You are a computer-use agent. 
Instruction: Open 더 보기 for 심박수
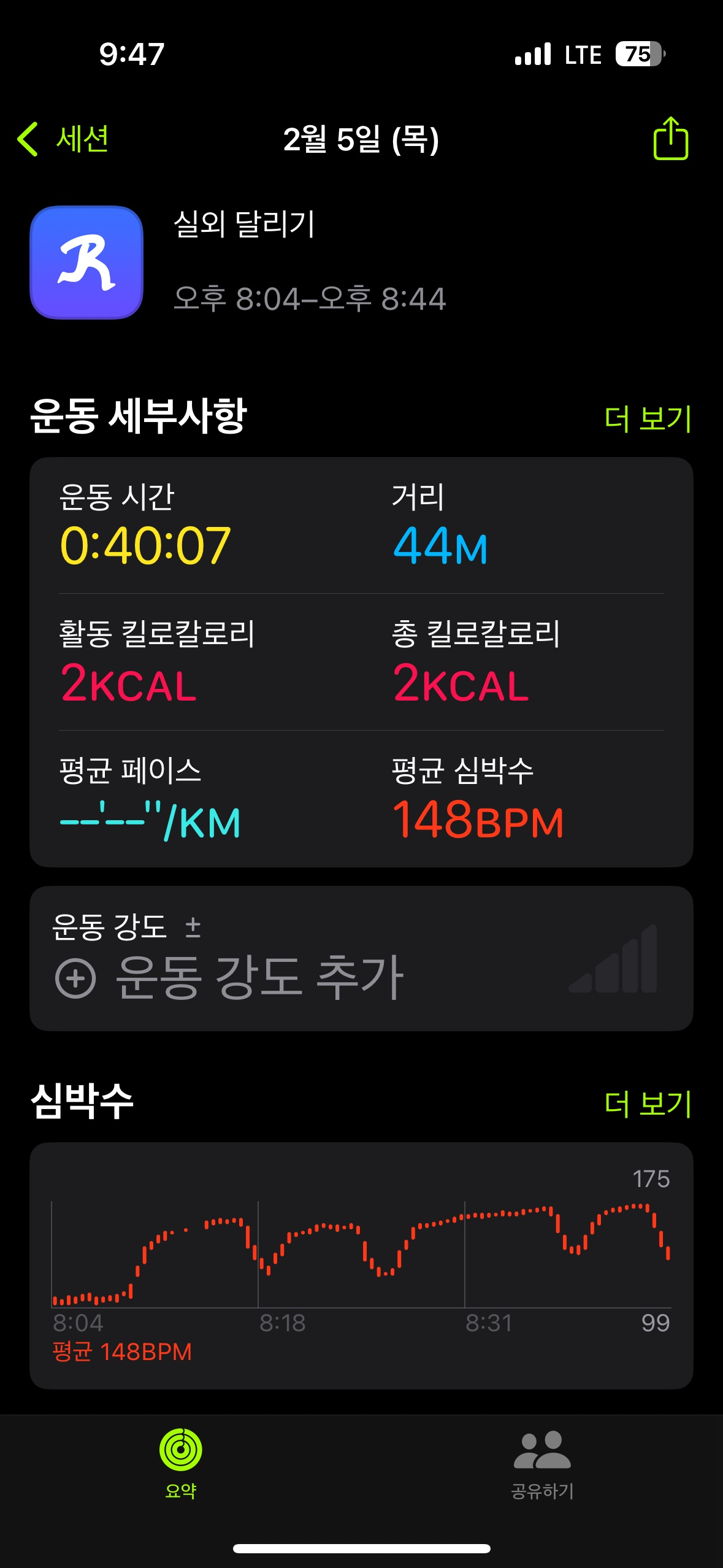(x=648, y=1104)
